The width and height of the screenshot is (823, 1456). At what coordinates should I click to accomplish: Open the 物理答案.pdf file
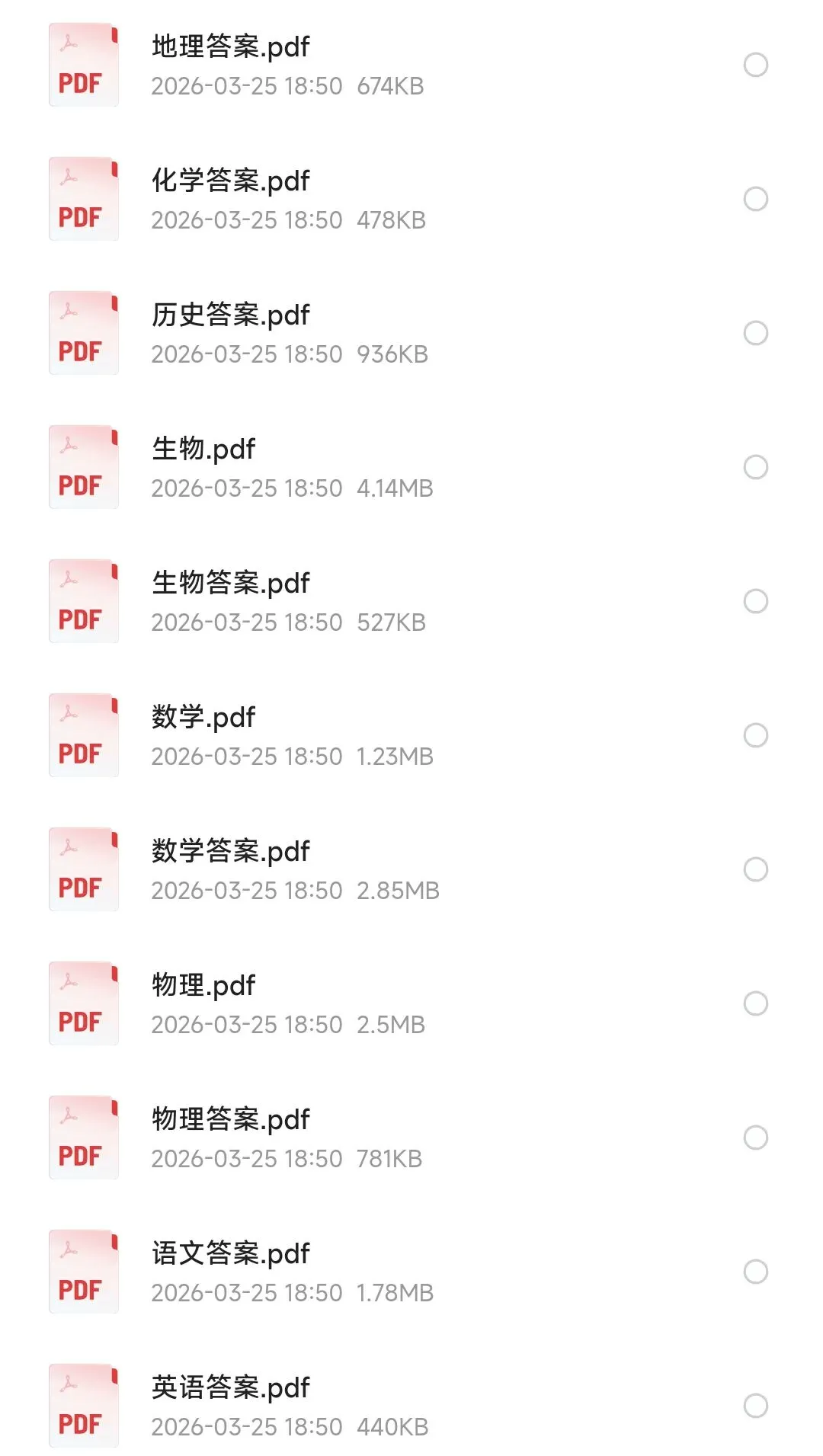point(230,1120)
